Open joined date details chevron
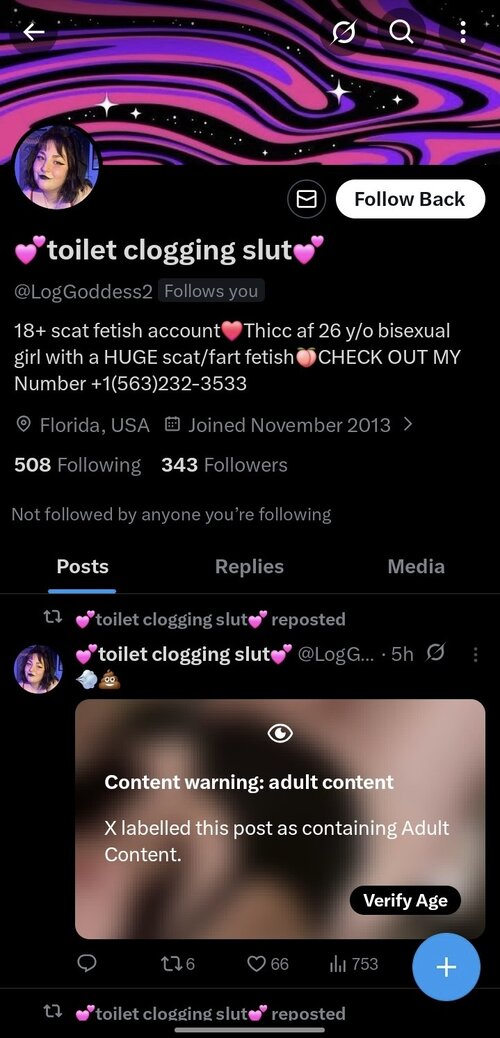Viewport: 500px width, 1038px height. coord(408,424)
